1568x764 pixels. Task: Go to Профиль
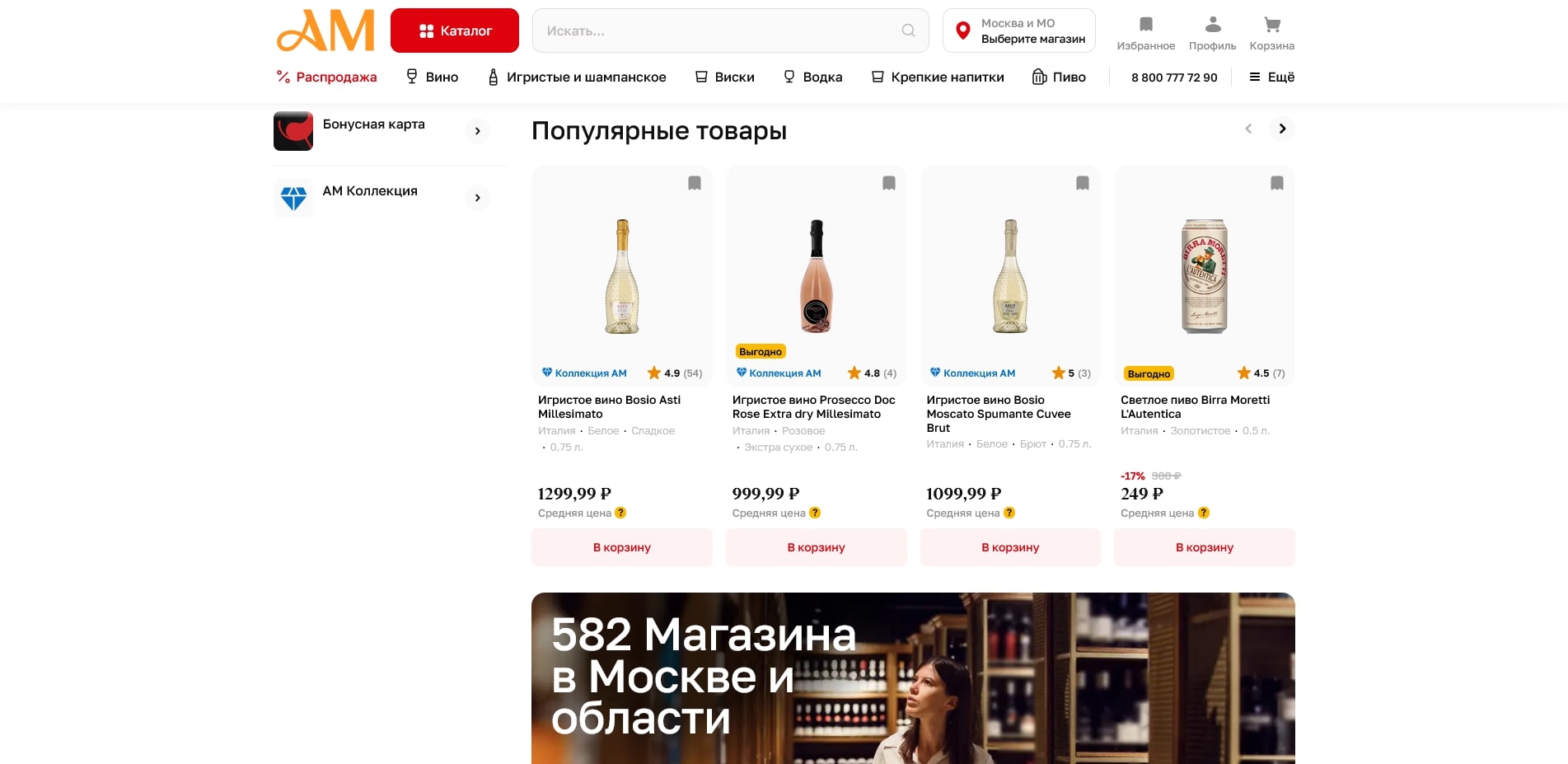pyautogui.click(x=1212, y=34)
